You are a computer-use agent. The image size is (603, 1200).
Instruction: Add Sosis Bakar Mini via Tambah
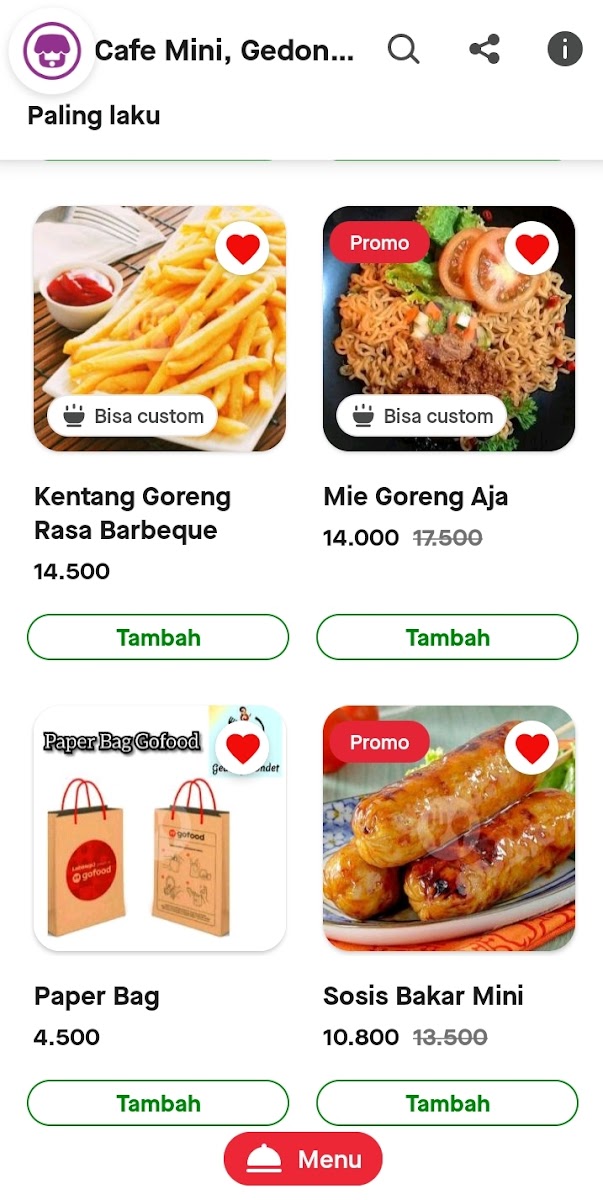(447, 1103)
